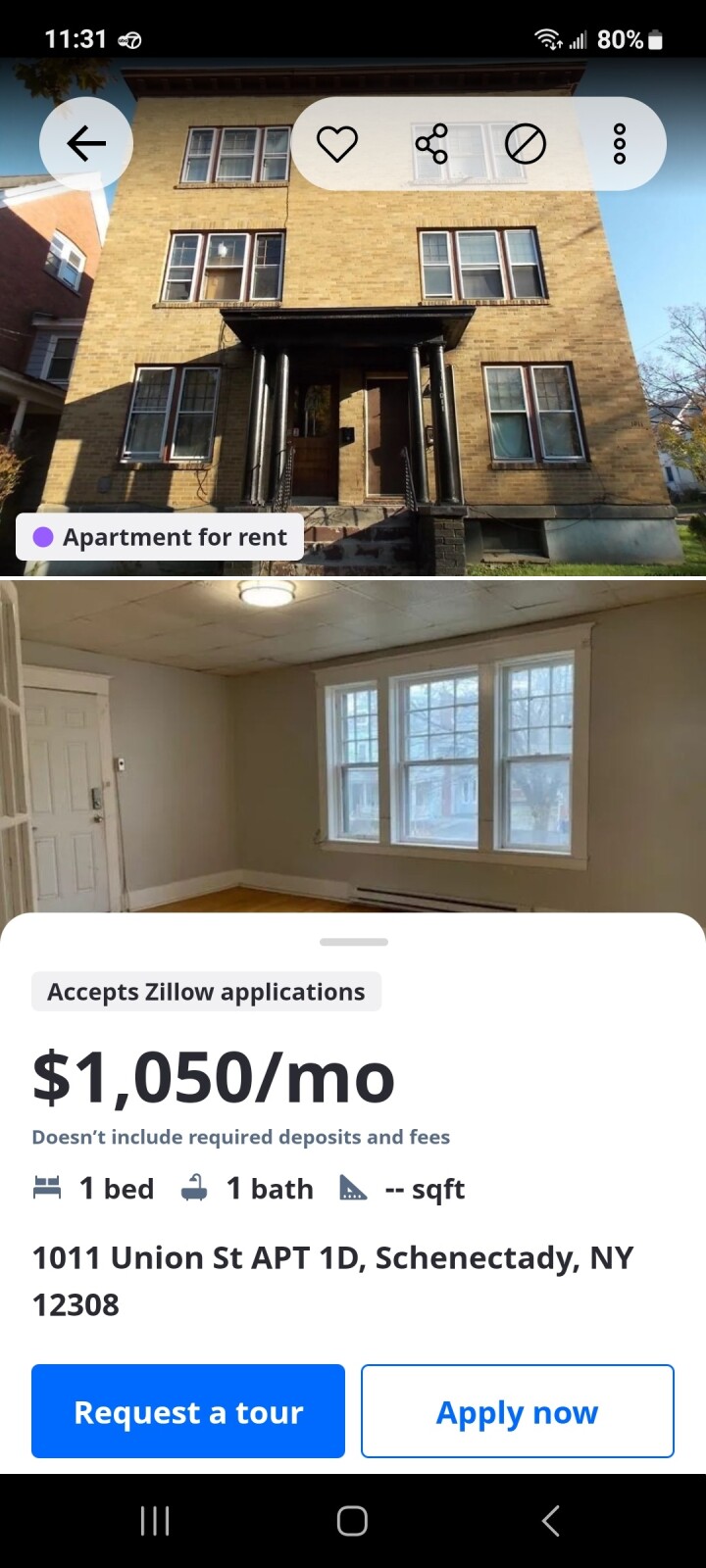Go back using the arrow button
706x1568 pixels.
coord(86,144)
